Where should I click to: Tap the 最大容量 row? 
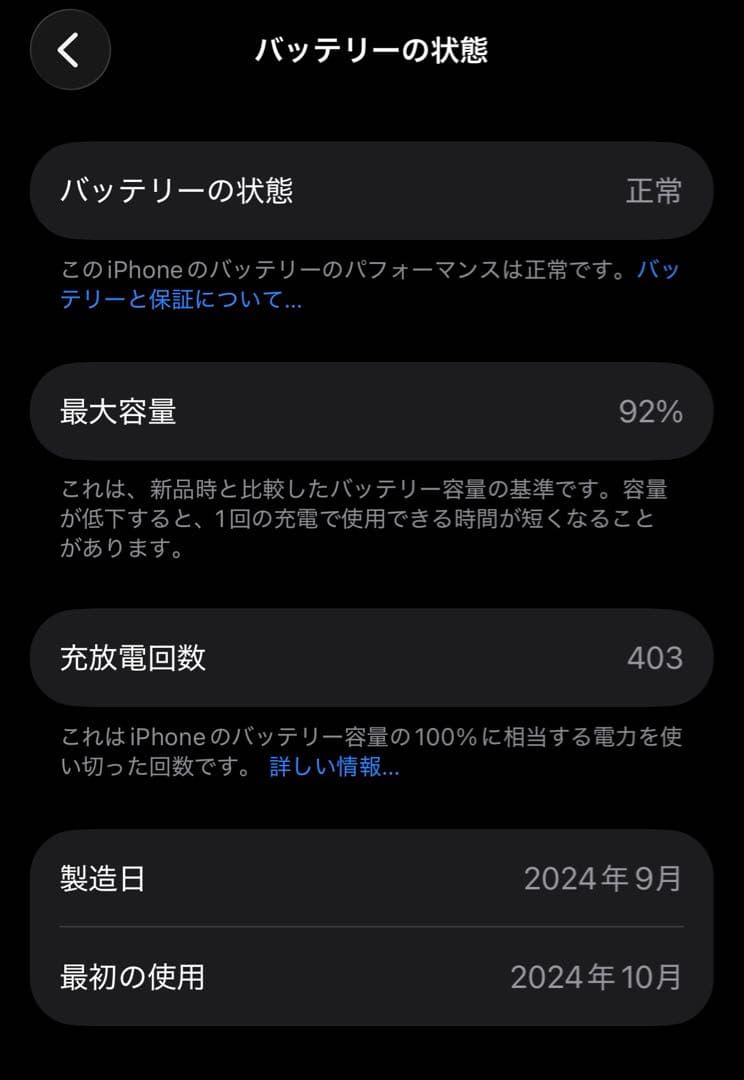[372, 411]
